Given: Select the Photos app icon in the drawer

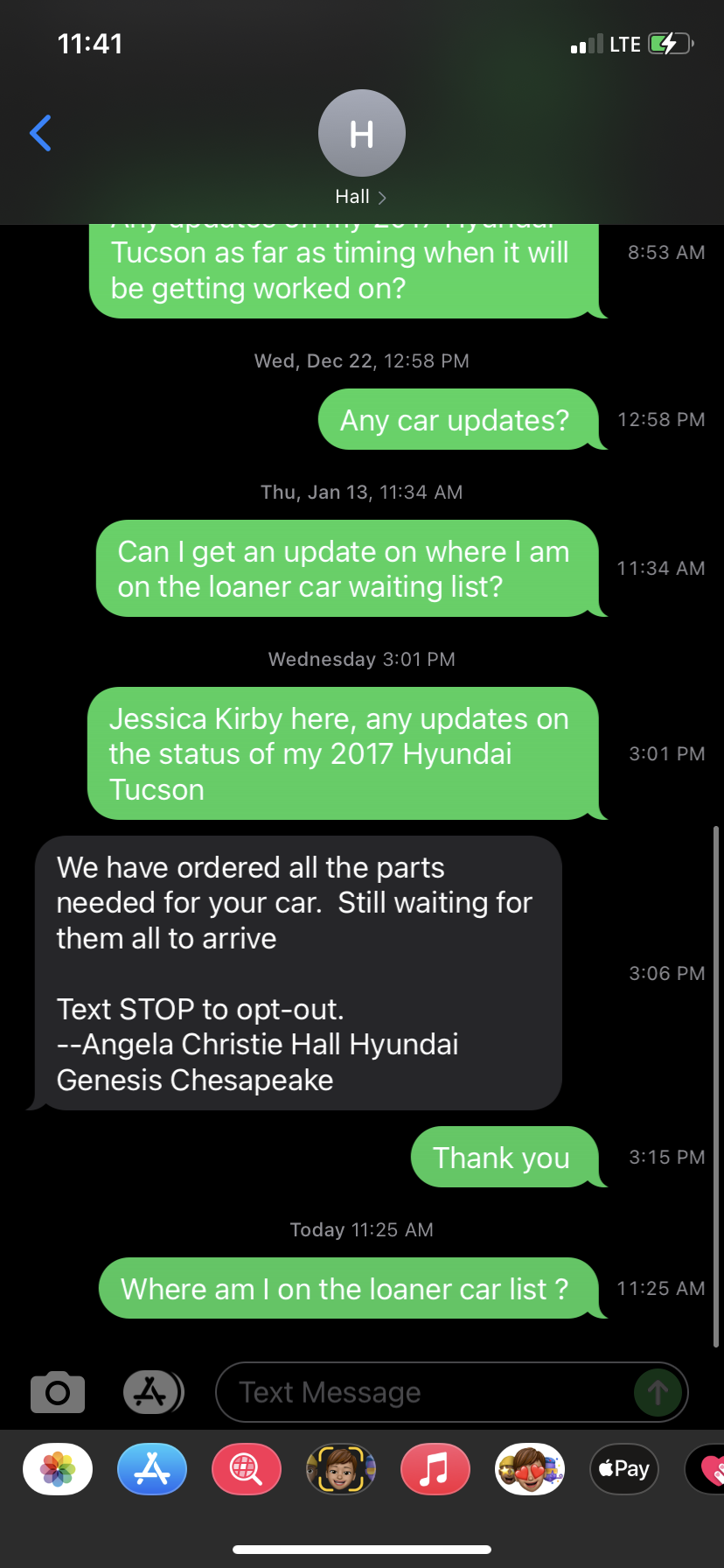Looking at the screenshot, I should [x=57, y=1468].
